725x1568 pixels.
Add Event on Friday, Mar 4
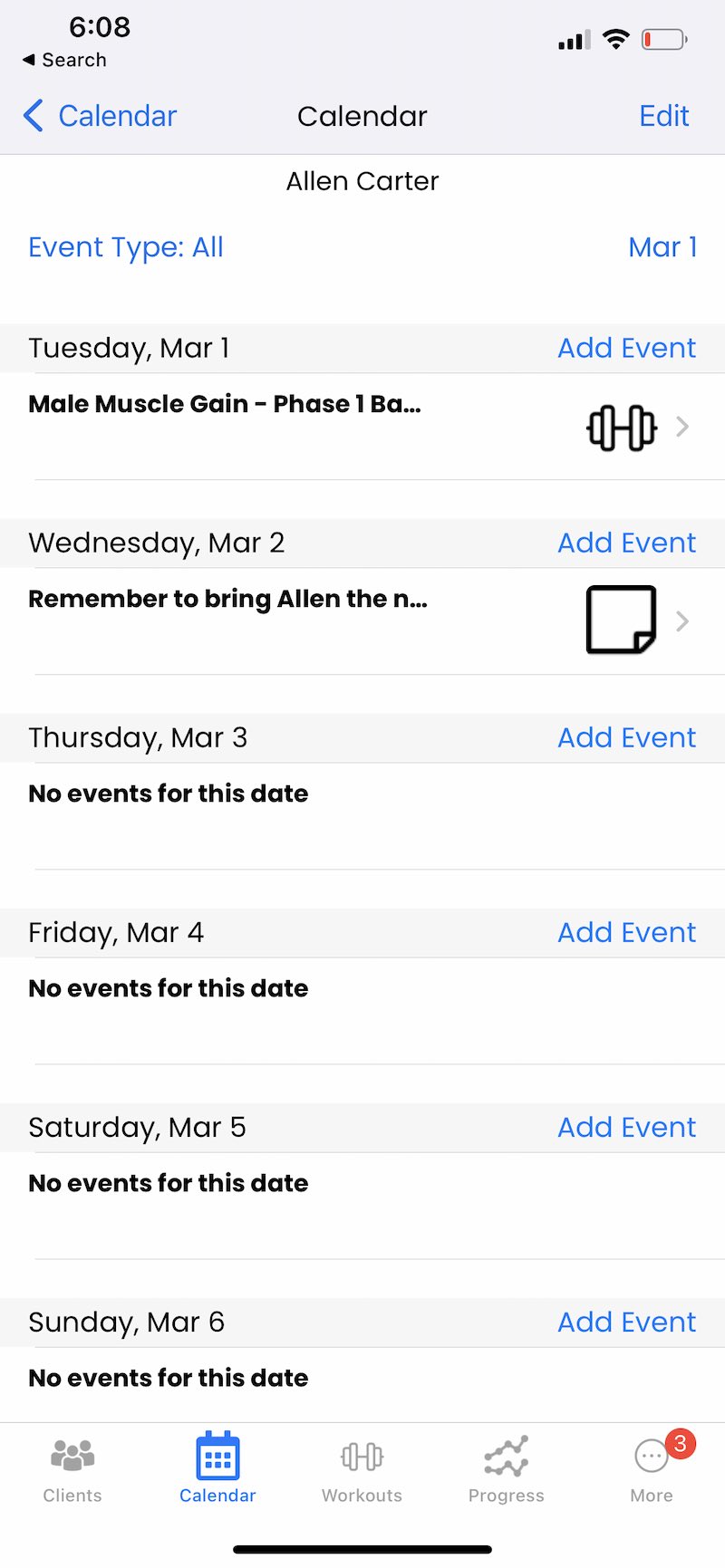click(626, 932)
